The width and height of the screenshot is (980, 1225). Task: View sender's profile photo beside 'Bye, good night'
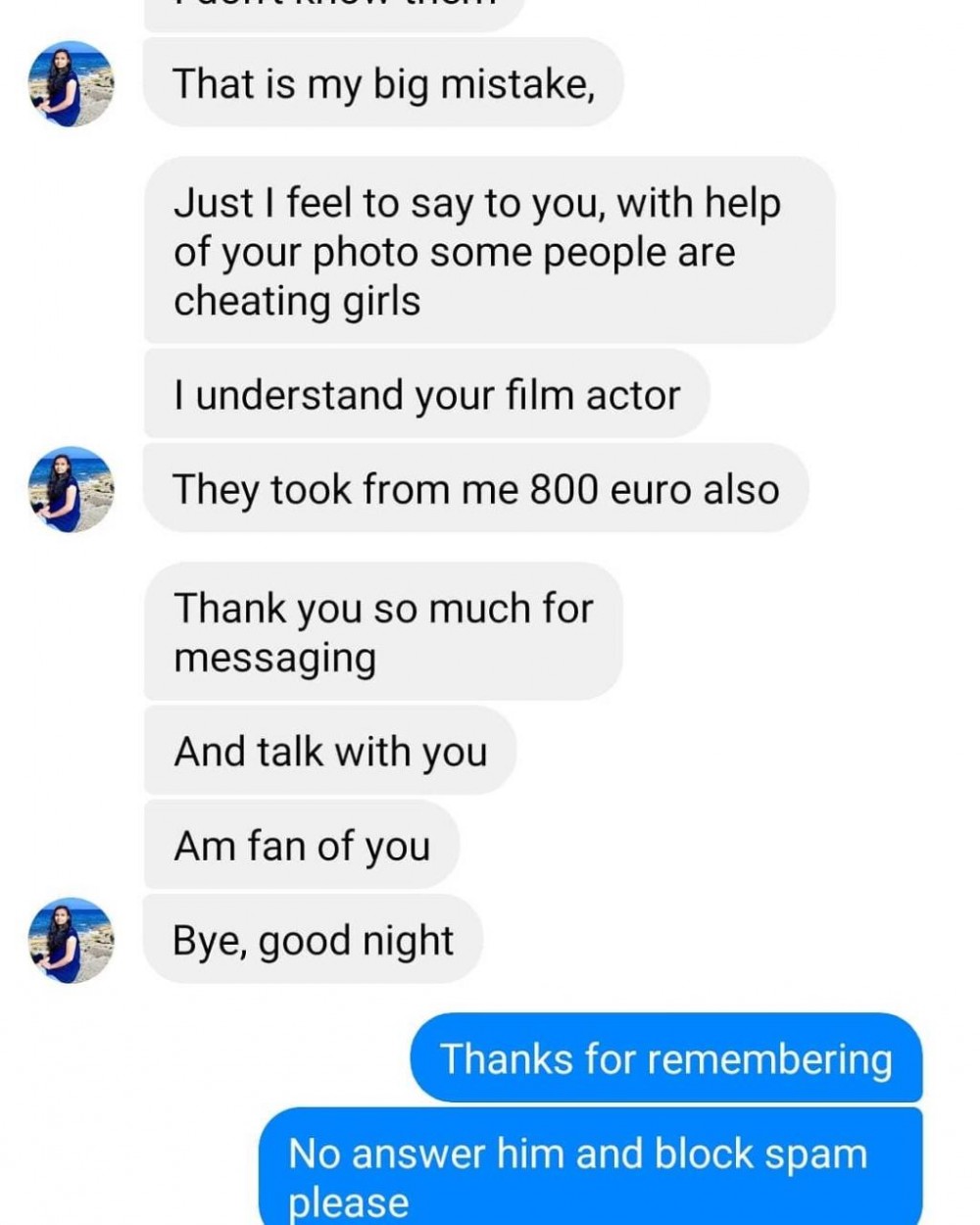coord(71,940)
